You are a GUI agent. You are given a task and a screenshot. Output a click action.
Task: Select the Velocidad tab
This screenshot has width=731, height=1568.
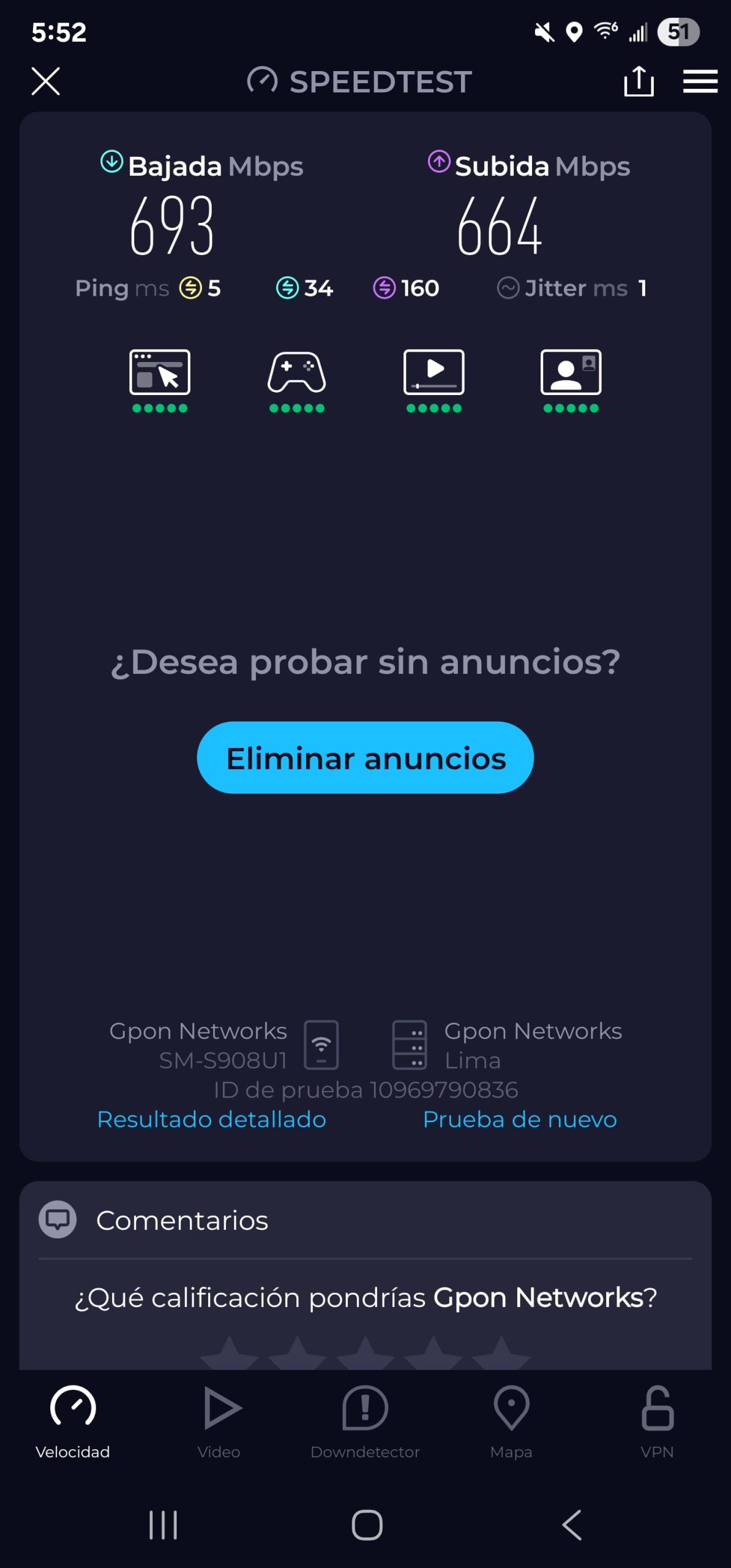point(73,1421)
